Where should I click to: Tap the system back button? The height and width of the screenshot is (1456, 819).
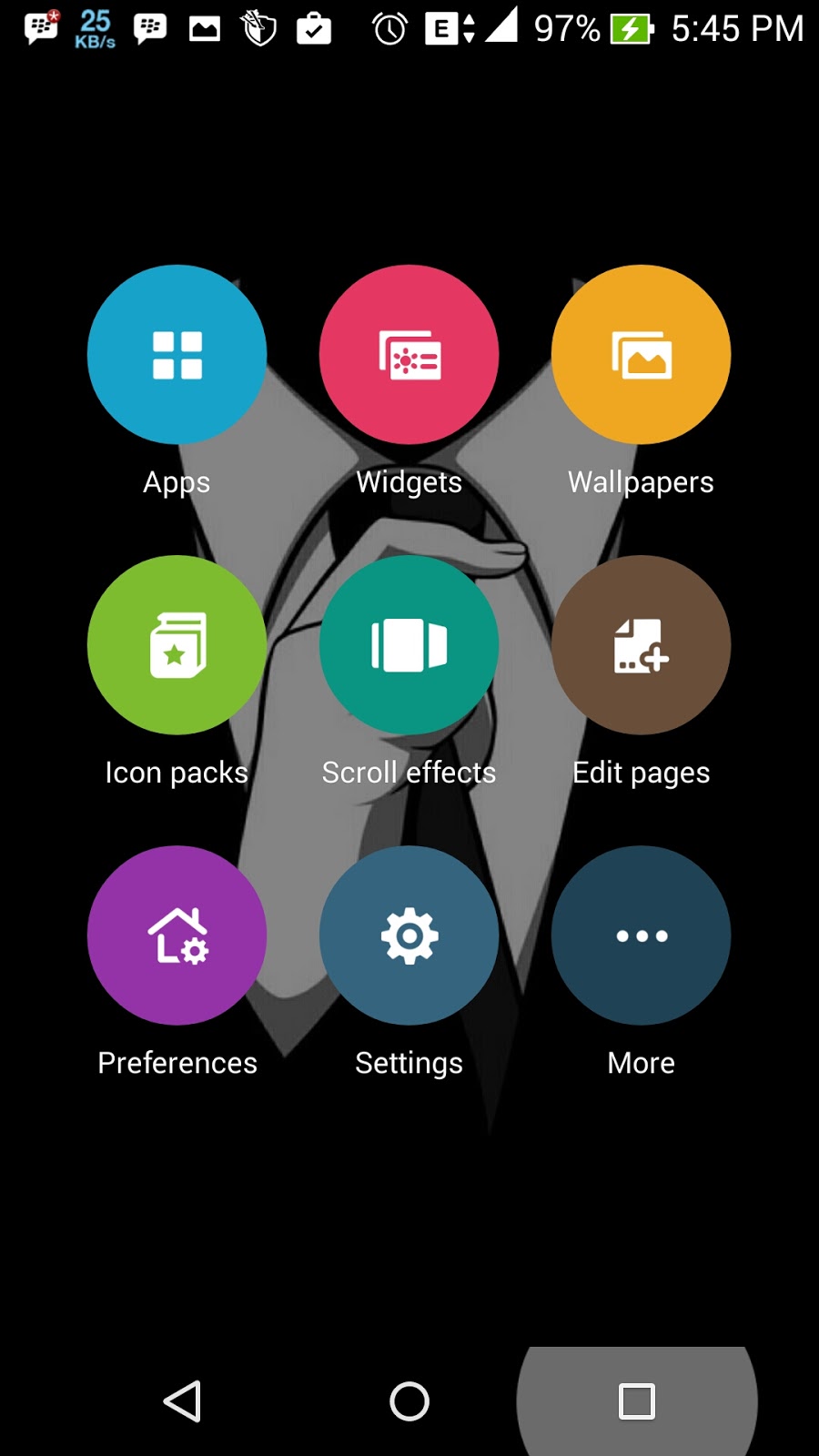(182, 1401)
